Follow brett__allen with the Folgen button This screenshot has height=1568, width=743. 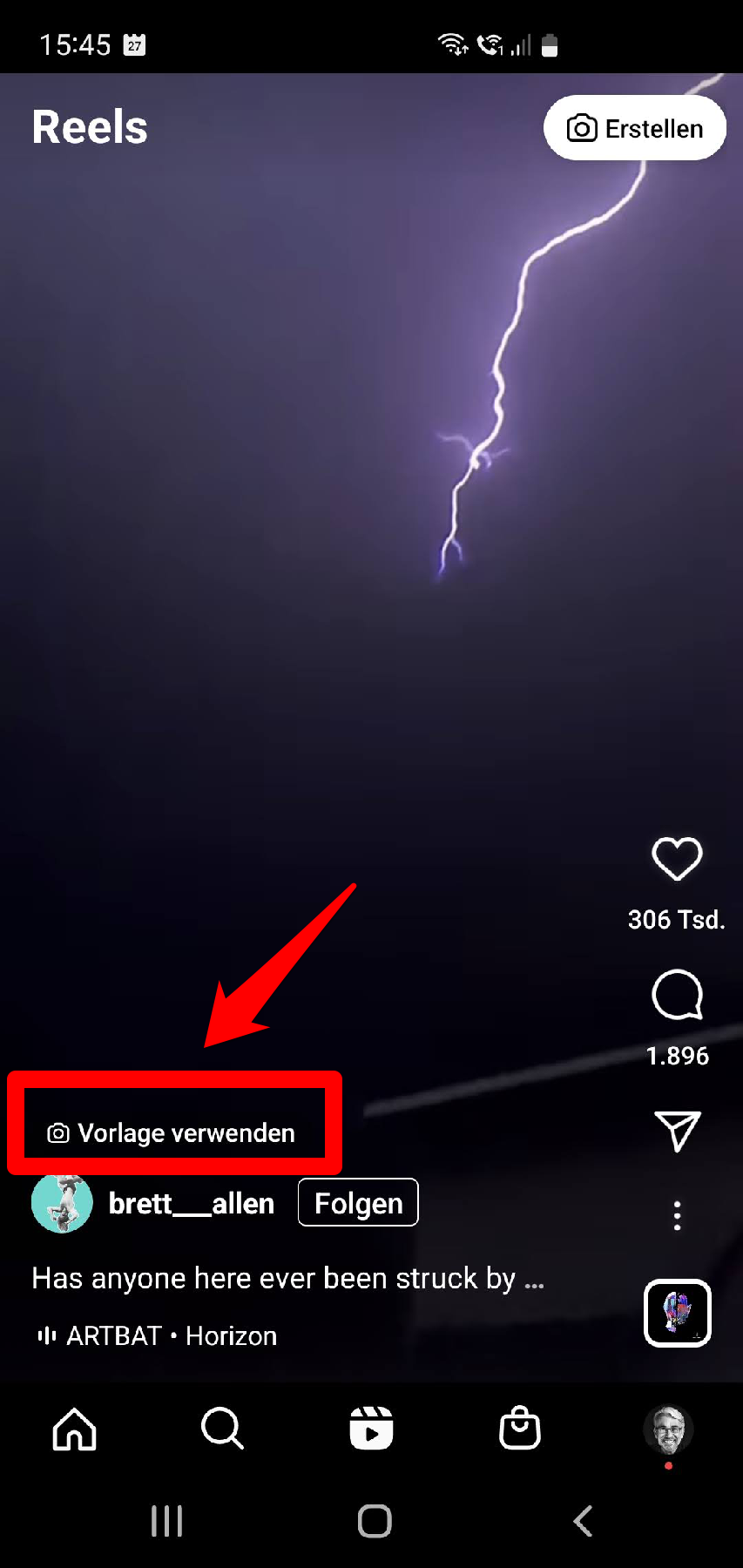(x=358, y=1203)
